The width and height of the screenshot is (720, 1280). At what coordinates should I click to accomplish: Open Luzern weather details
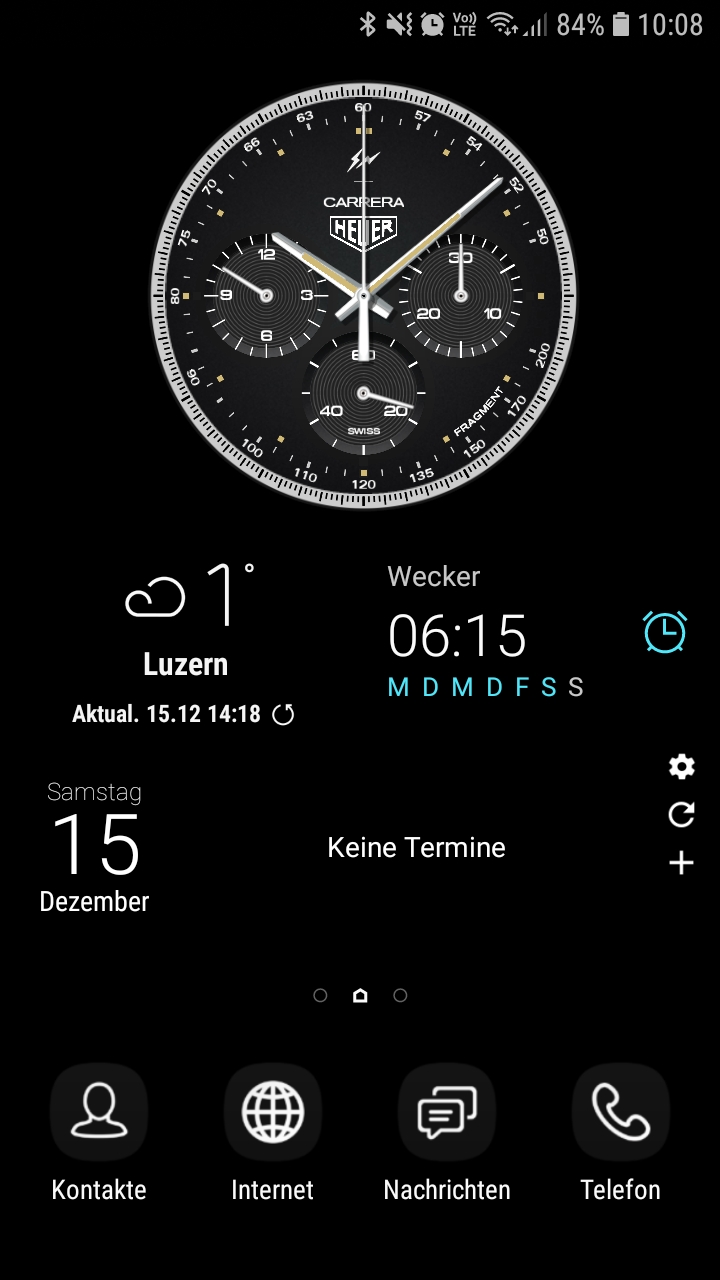click(x=186, y=620)
